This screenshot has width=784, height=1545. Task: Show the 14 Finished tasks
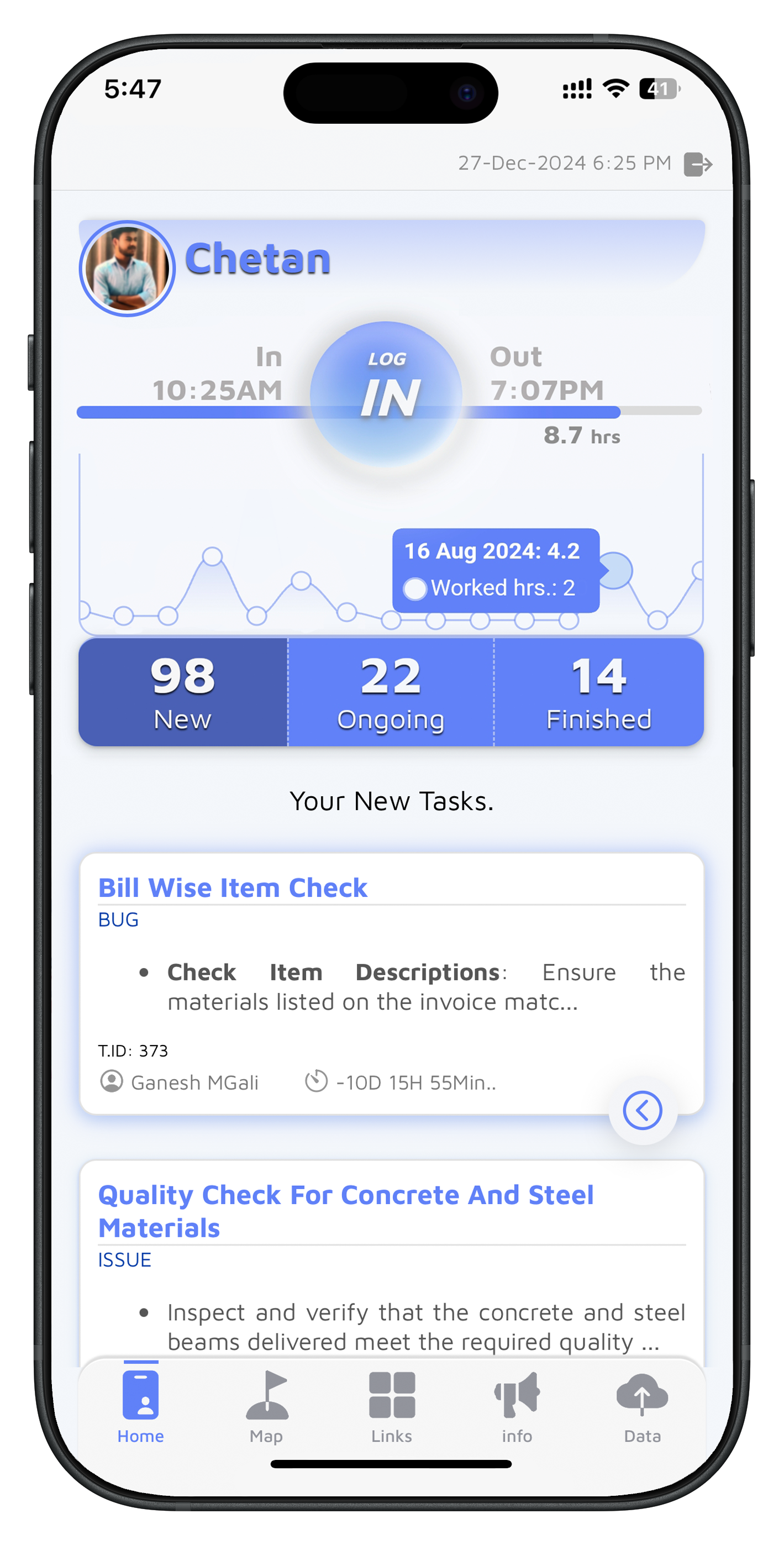click(x=598, y=691)
